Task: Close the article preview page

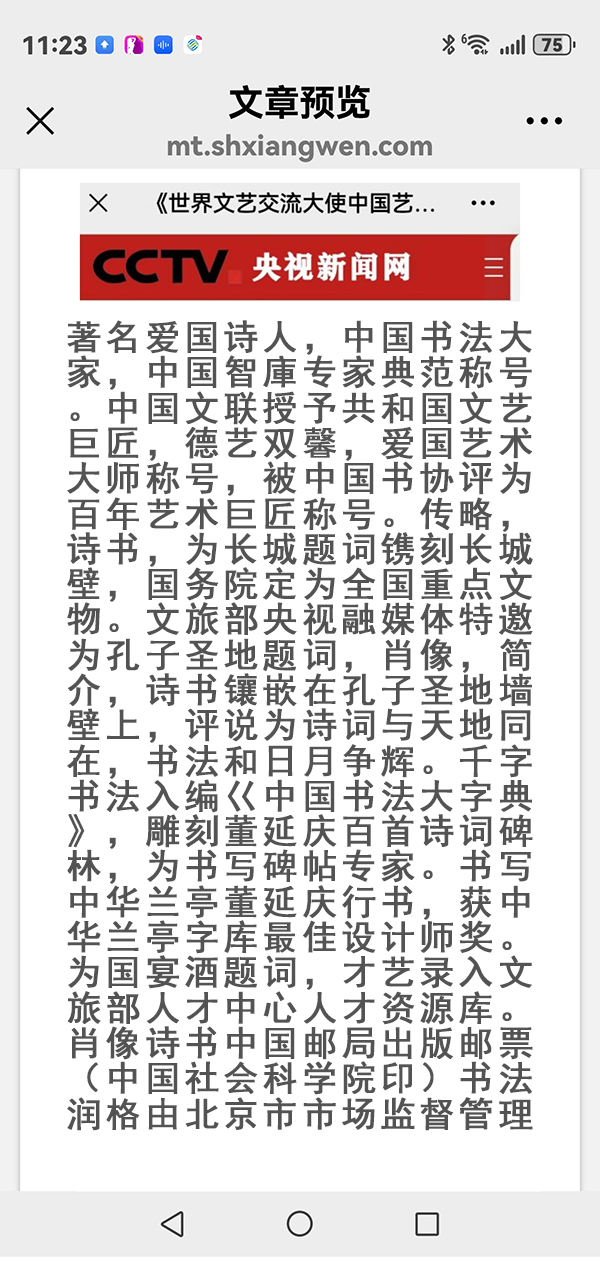Action: (x=40, y=121)
